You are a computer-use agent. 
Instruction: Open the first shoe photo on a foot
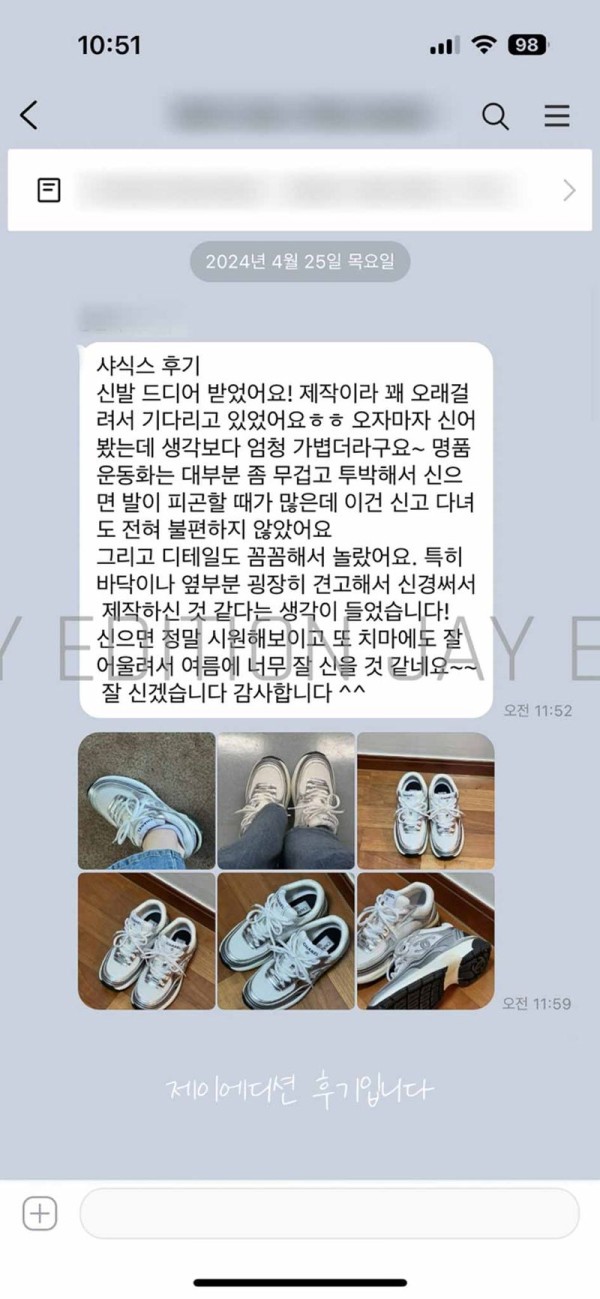coord(147,800)
